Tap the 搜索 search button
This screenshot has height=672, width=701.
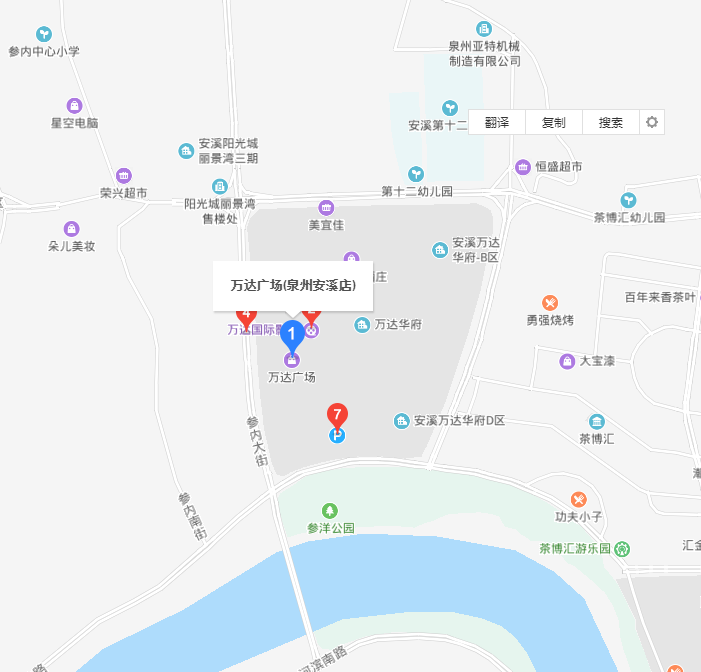pyautogui.click(x=611, y=122)
